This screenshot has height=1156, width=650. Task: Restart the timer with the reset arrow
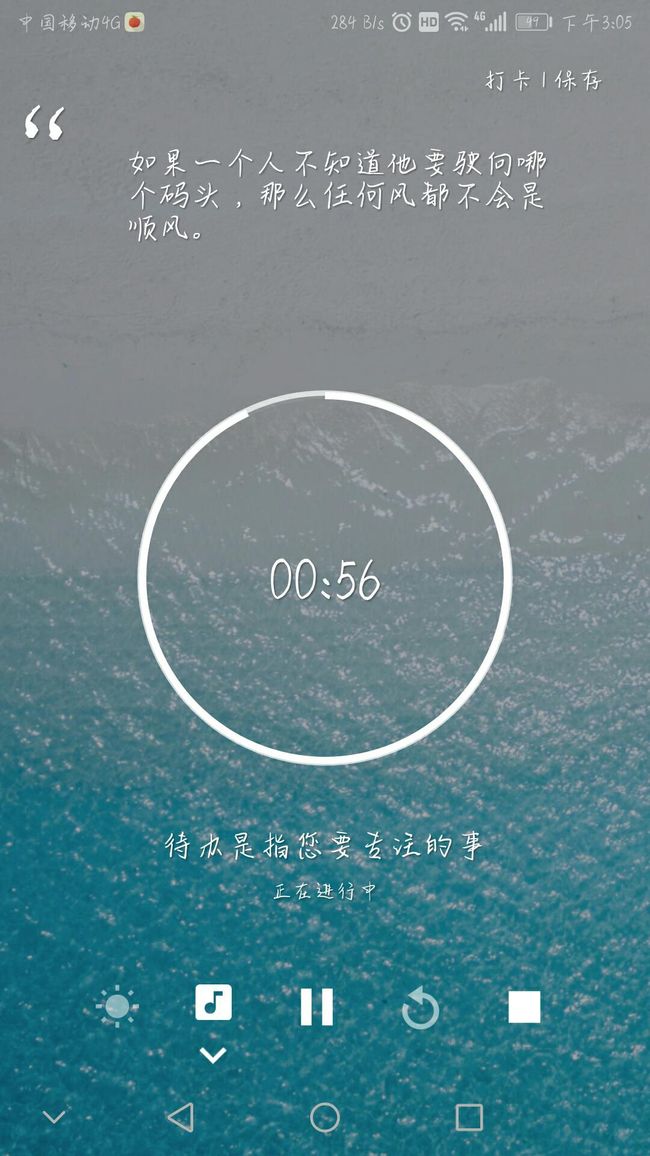tap(421, 1009)
